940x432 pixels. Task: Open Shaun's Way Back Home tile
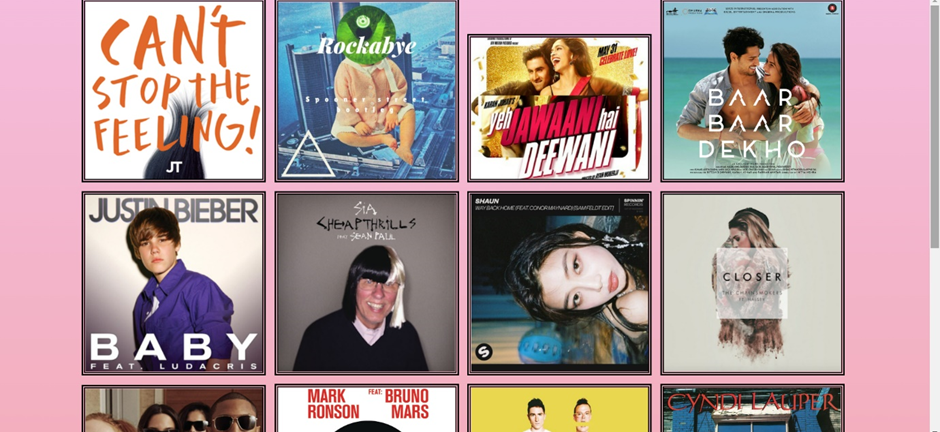click(559, 283)
